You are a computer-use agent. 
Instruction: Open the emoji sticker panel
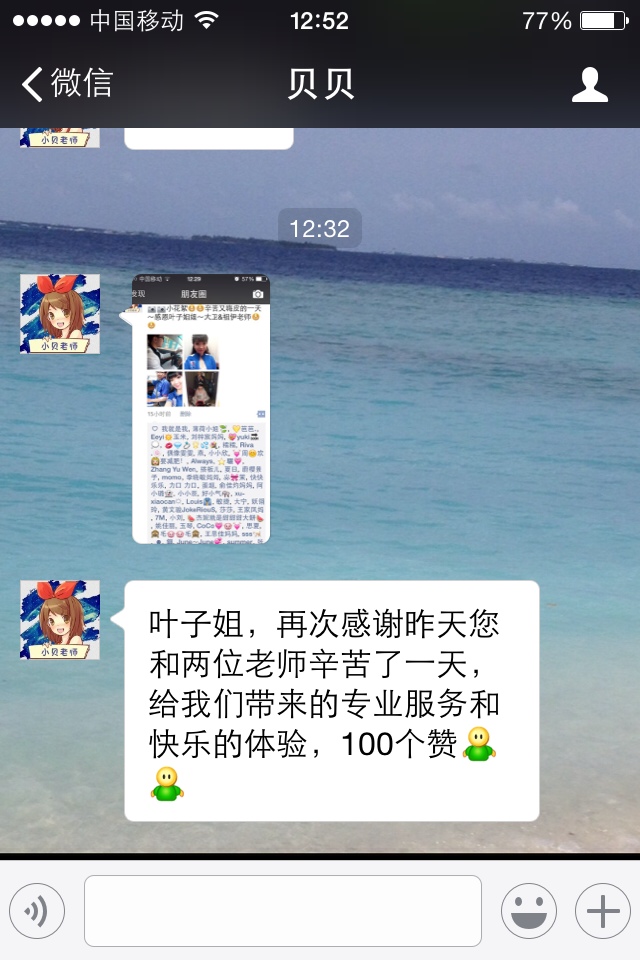[x=528, y=911]
